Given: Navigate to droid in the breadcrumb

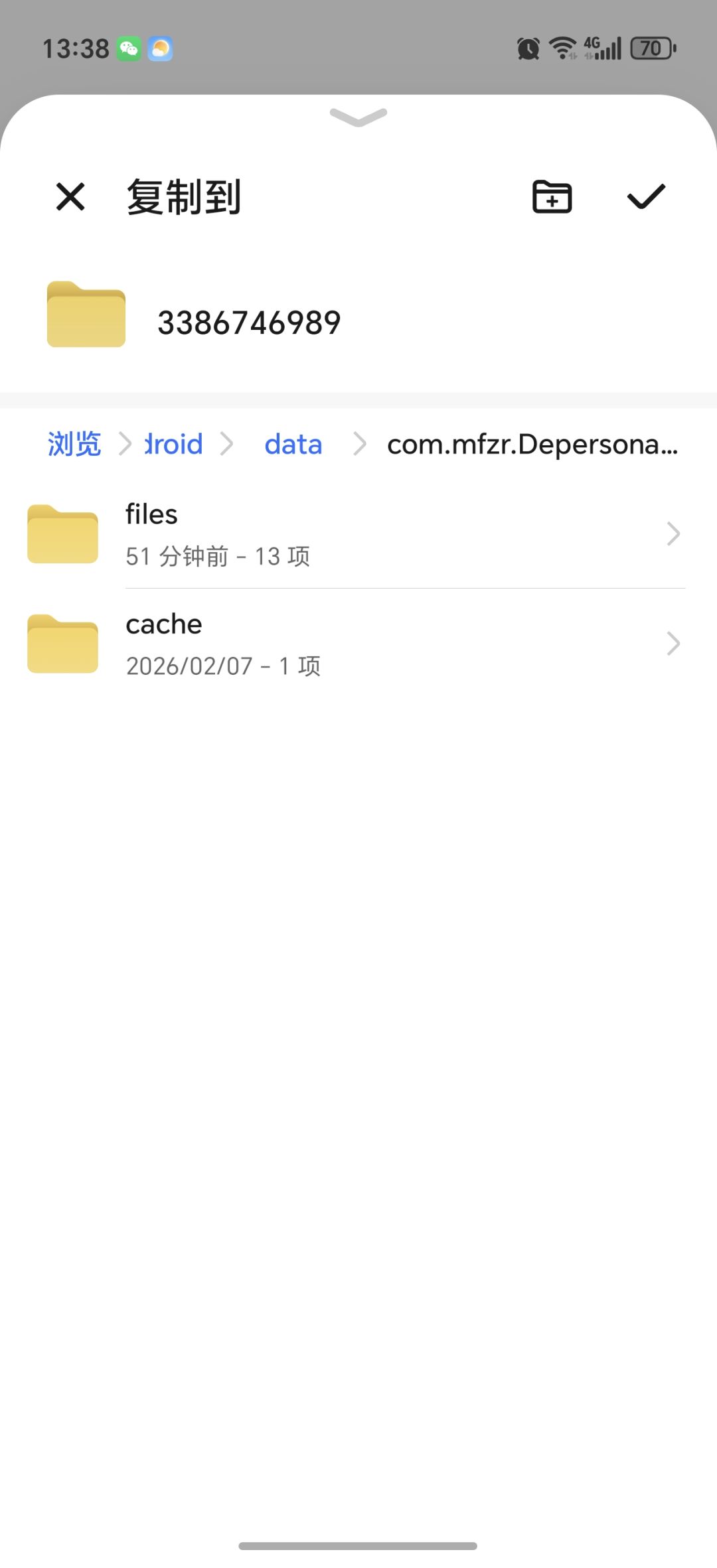Looking at the screenshot, I should pos(174,444).
